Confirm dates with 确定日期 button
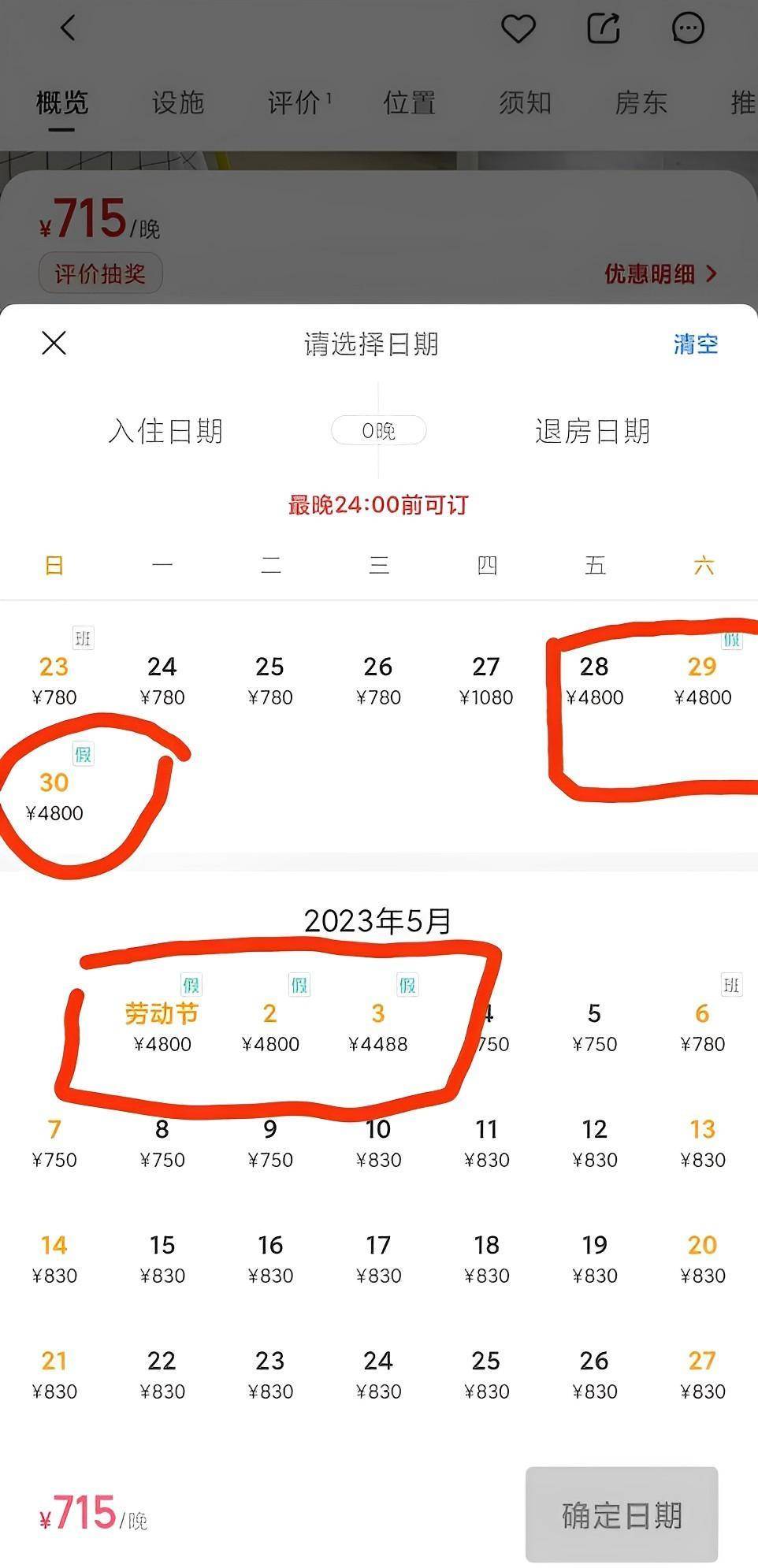Image resolution: width=758 pixels, height=1568 pixels. 622,1514
